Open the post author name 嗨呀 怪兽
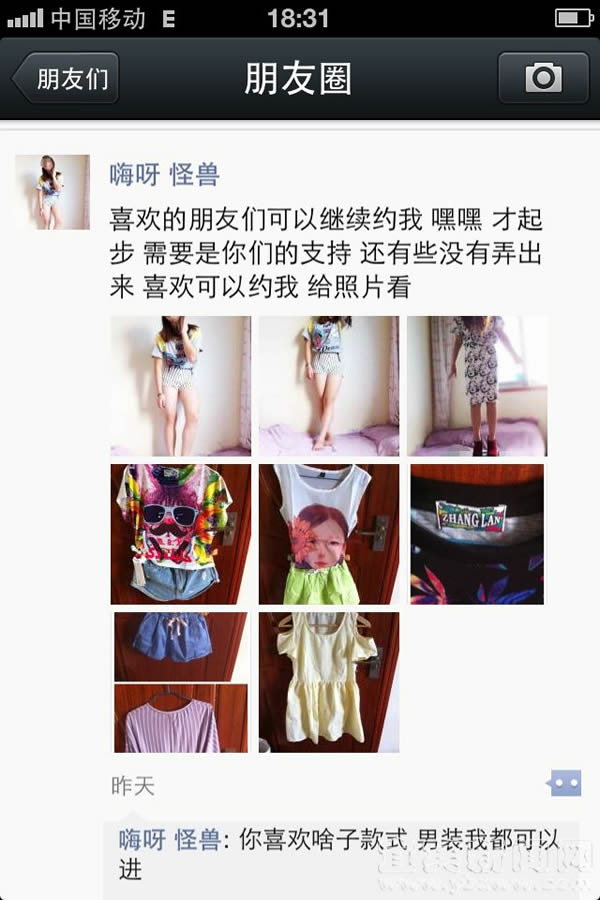The height and width of the screenshot is (900, 600). pos(164,175)
